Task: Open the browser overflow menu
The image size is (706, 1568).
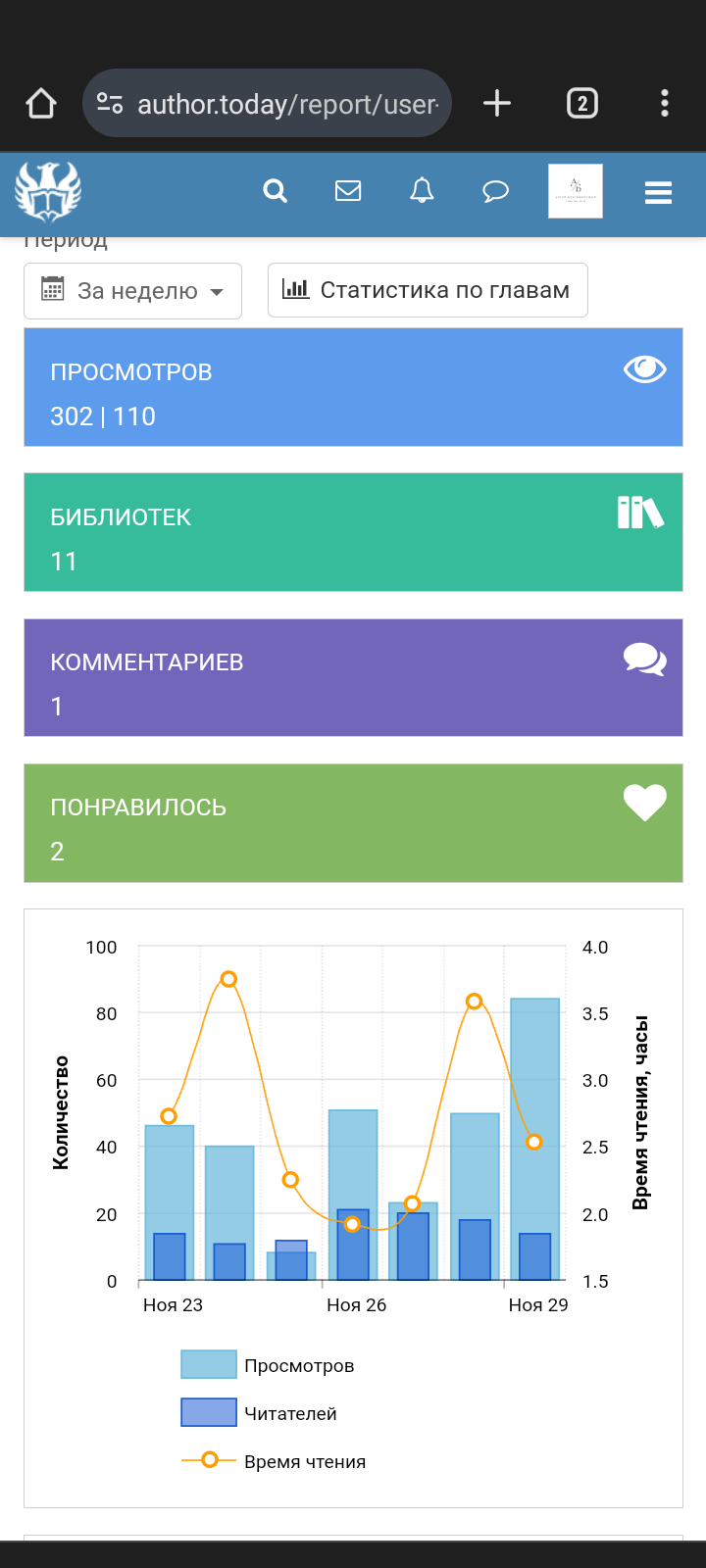Action: click(x=664, y=103)
